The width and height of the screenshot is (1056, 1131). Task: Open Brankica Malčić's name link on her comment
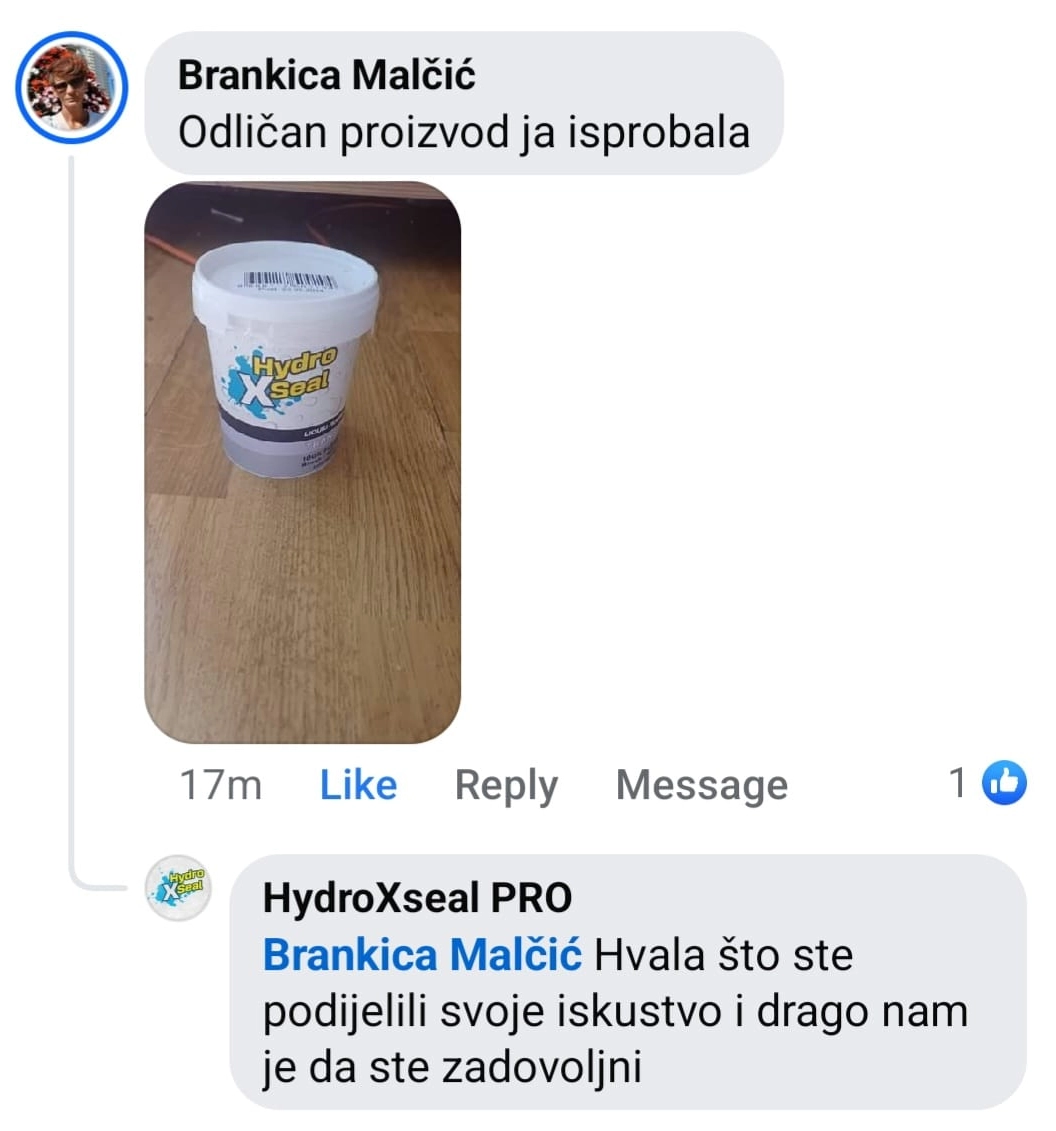[326, 75]
